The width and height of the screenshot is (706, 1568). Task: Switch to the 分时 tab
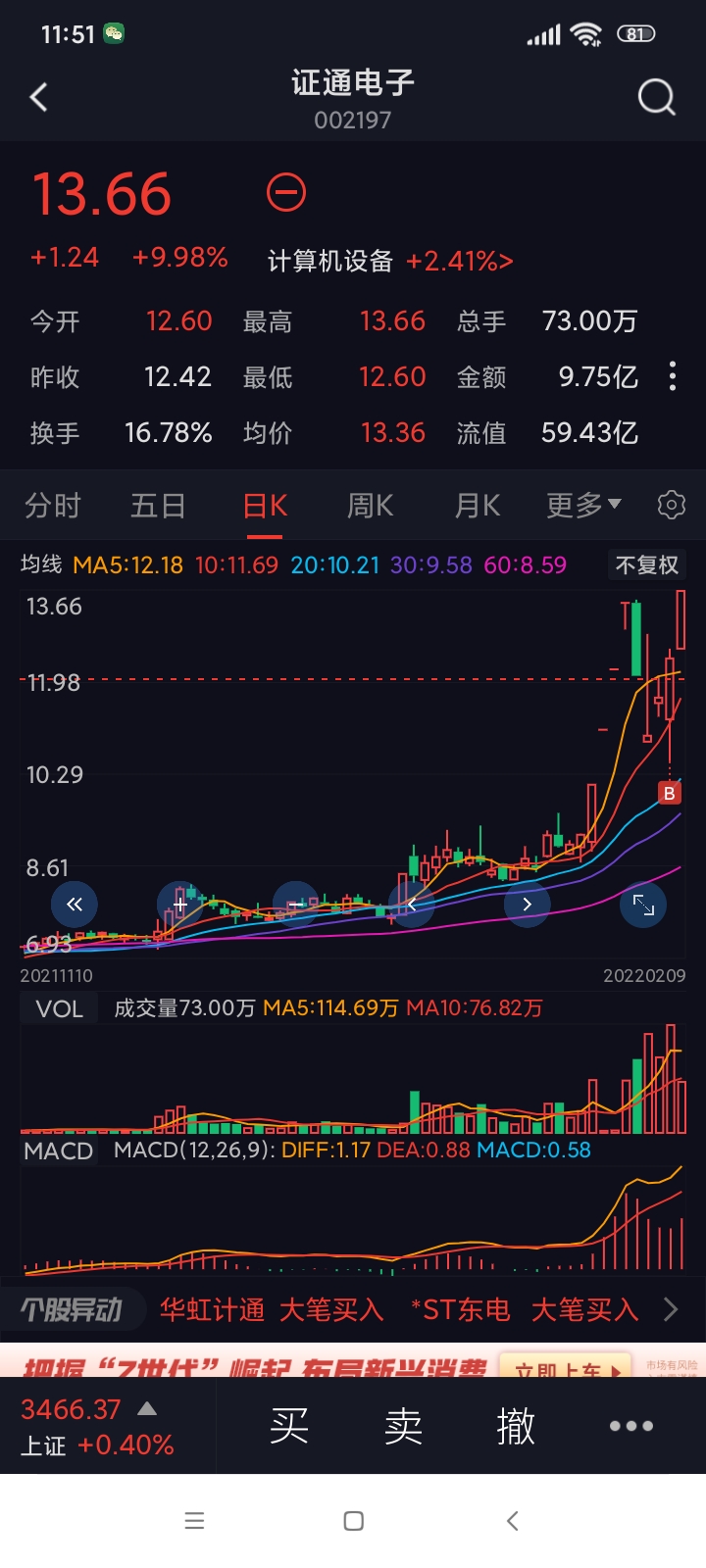[x=53, y=506]
